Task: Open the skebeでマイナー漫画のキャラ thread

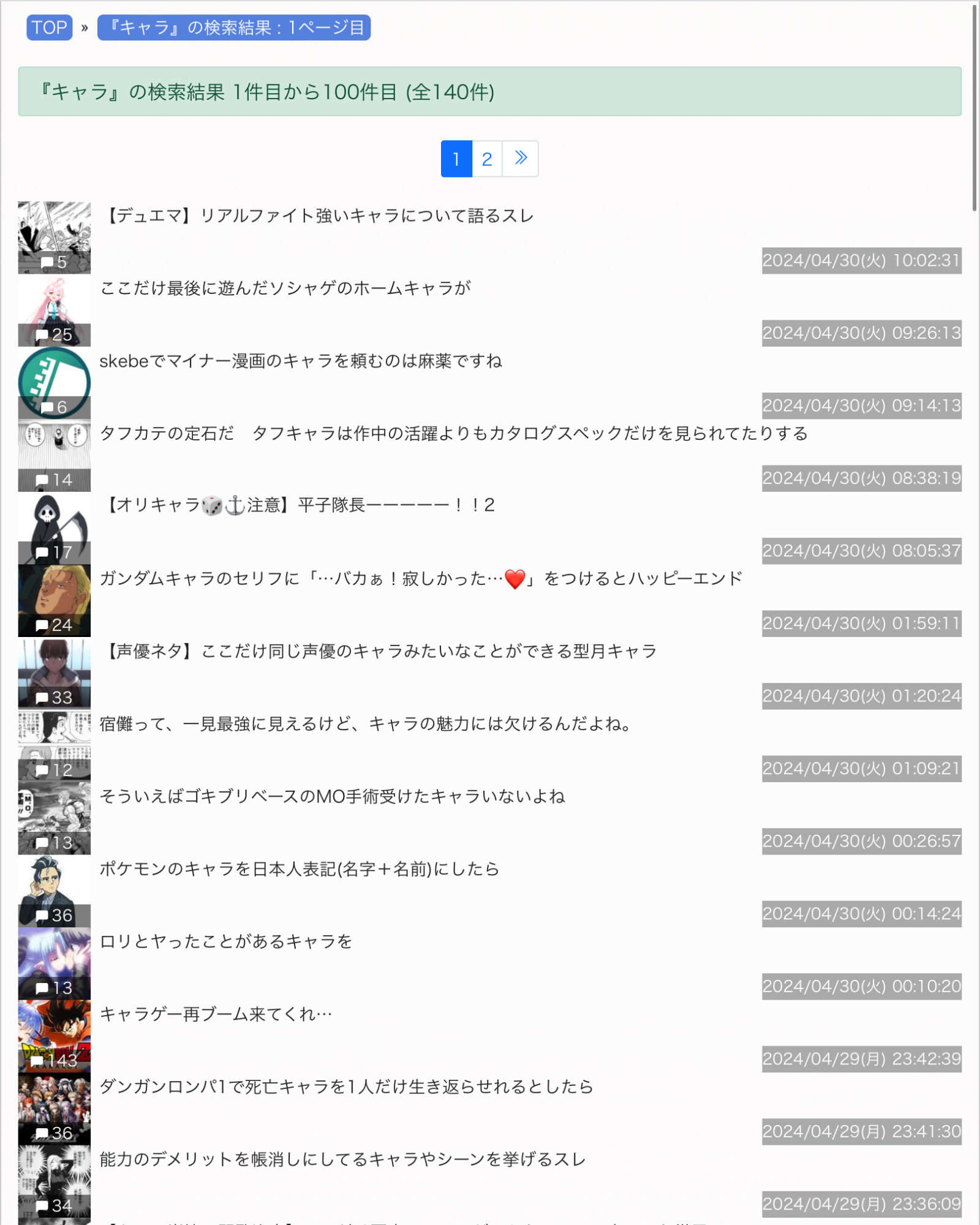Action: pos(301,361)
